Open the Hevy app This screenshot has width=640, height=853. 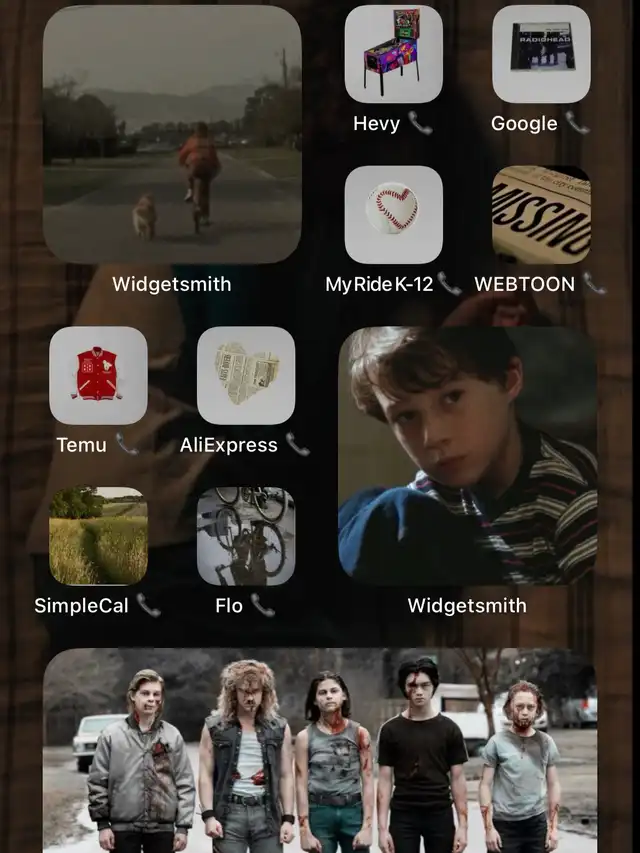coord(393,54)
